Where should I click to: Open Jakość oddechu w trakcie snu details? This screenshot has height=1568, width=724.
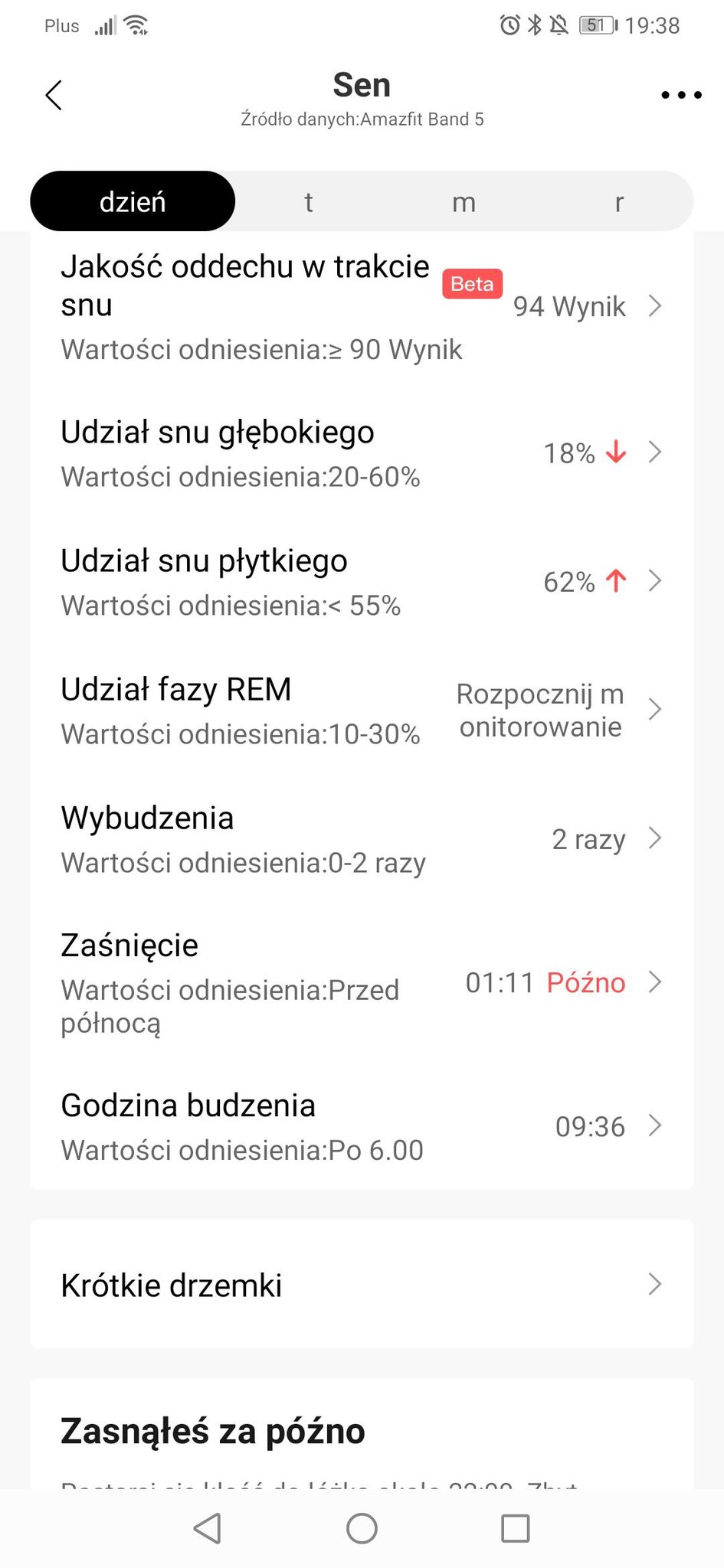coord(362,307)
